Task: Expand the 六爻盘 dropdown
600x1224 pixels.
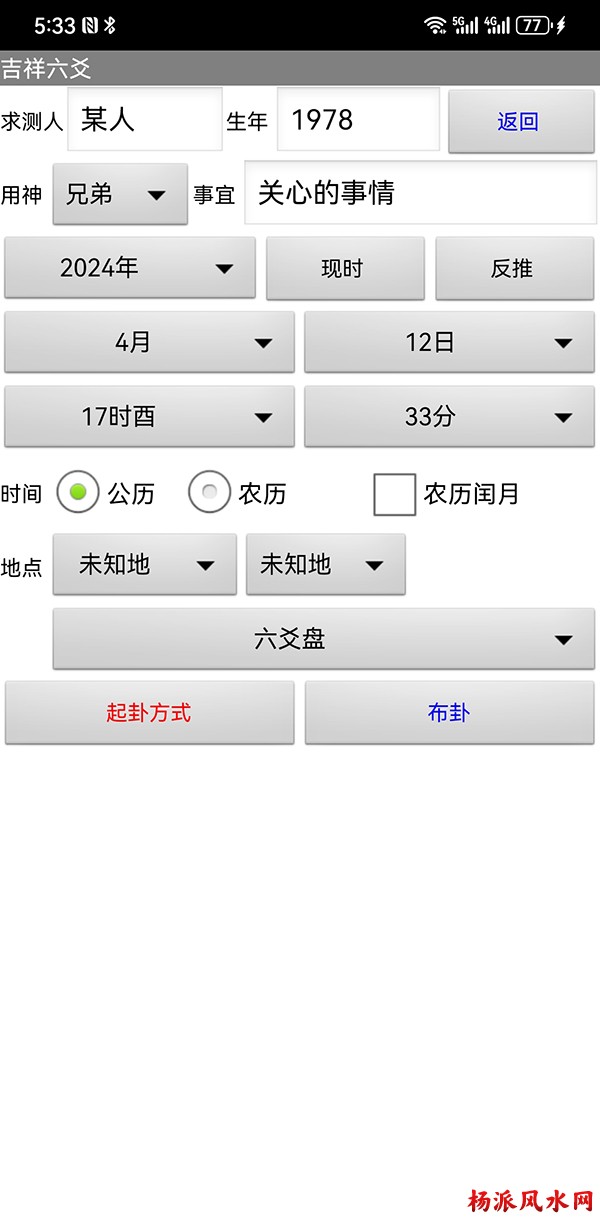Action: tap(323, 638)
